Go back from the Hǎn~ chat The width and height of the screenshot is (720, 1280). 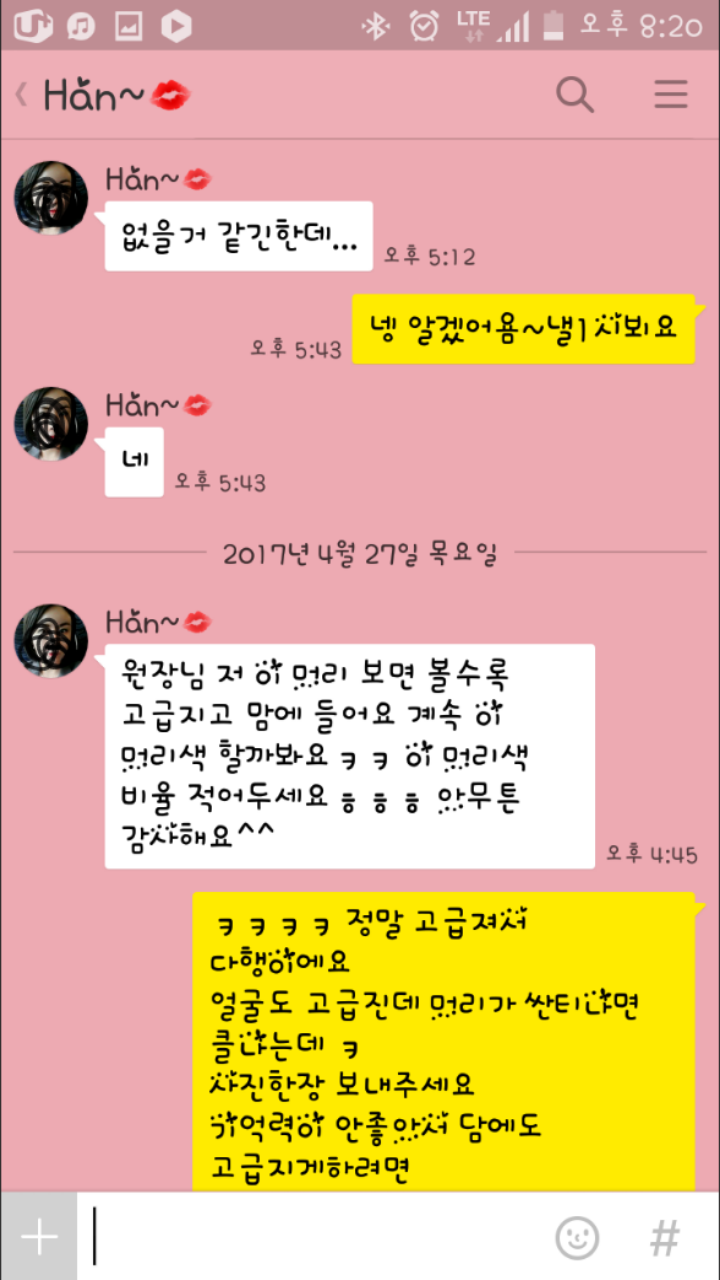pos(22,95)
